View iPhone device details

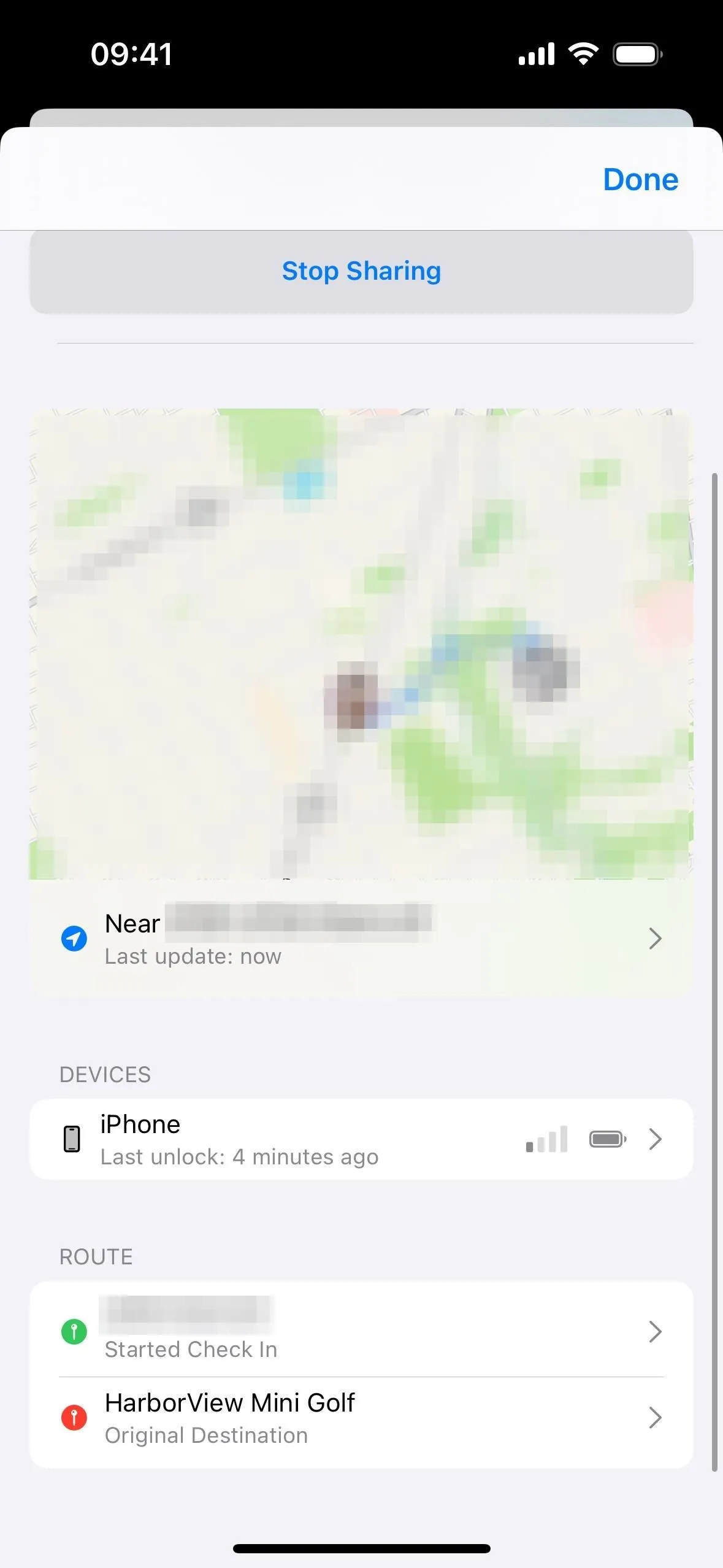point(361,1139)
